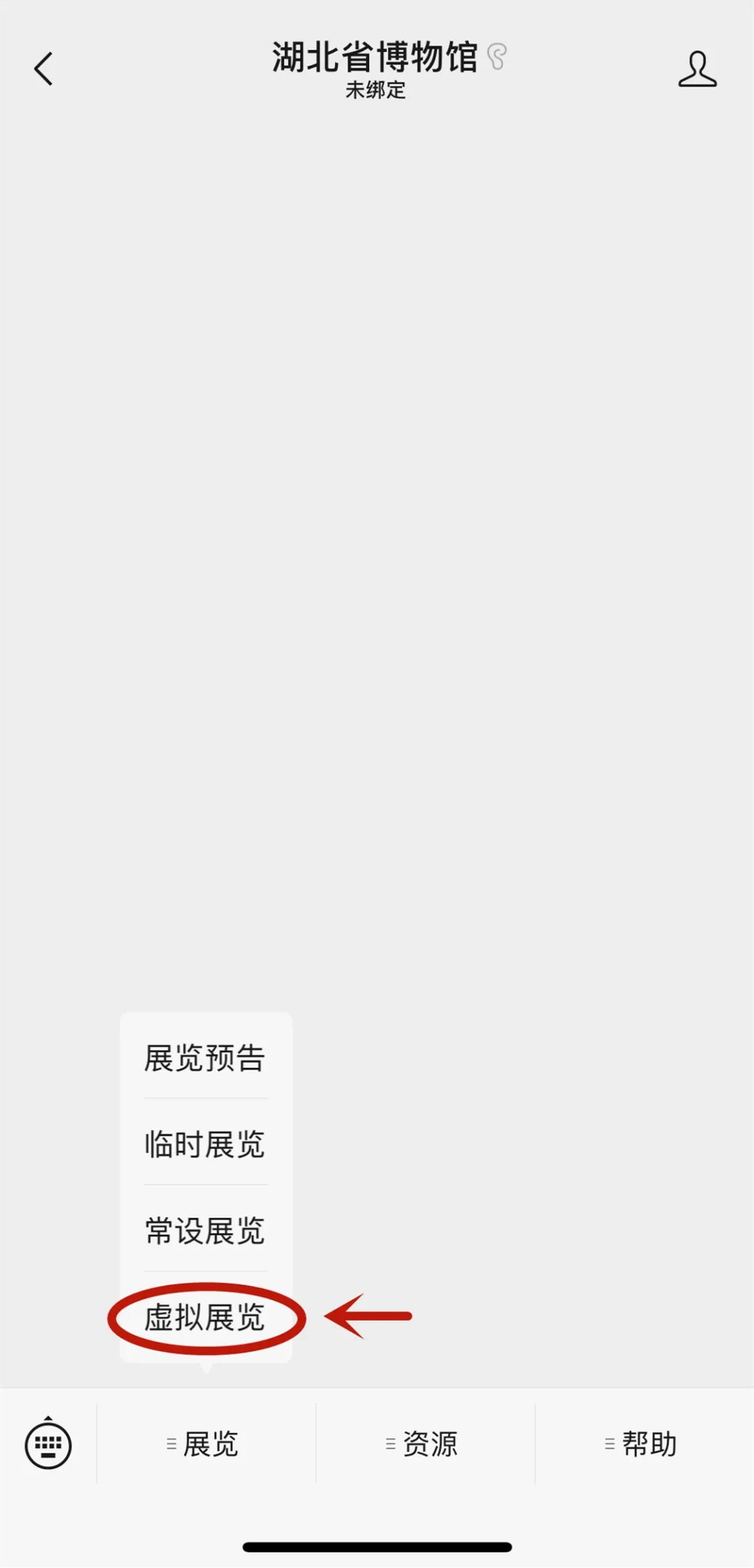754x1568 pixels.
Task: Open the 帮助 bottom menu
Action: click(x=644, y=1444)
